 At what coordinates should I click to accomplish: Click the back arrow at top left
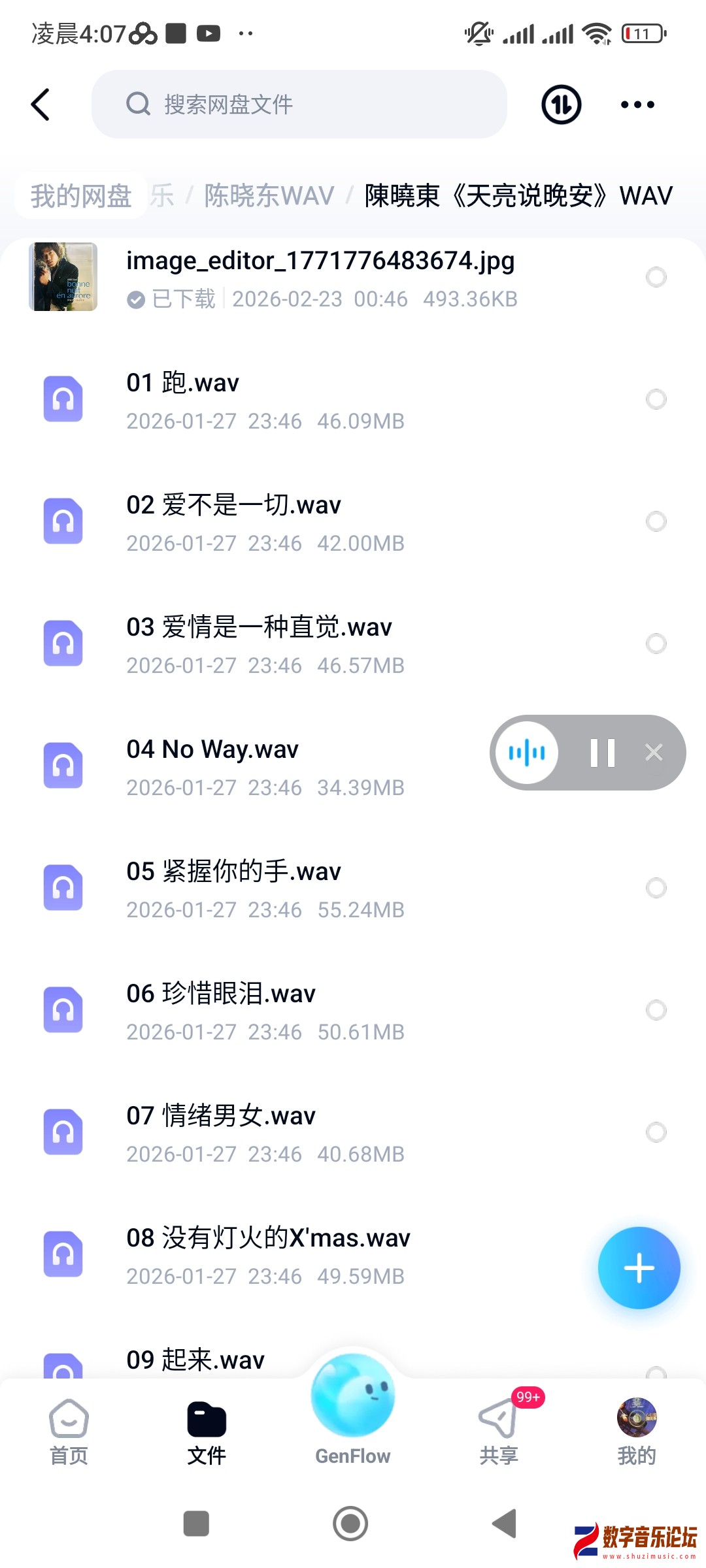coord(41,104)
